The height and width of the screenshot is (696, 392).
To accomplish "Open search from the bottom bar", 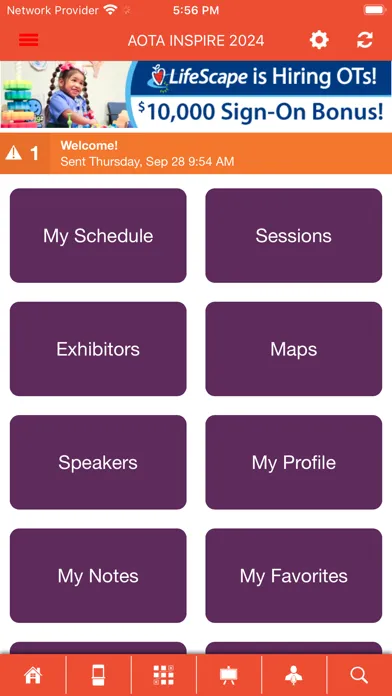I will click(359, 675).
